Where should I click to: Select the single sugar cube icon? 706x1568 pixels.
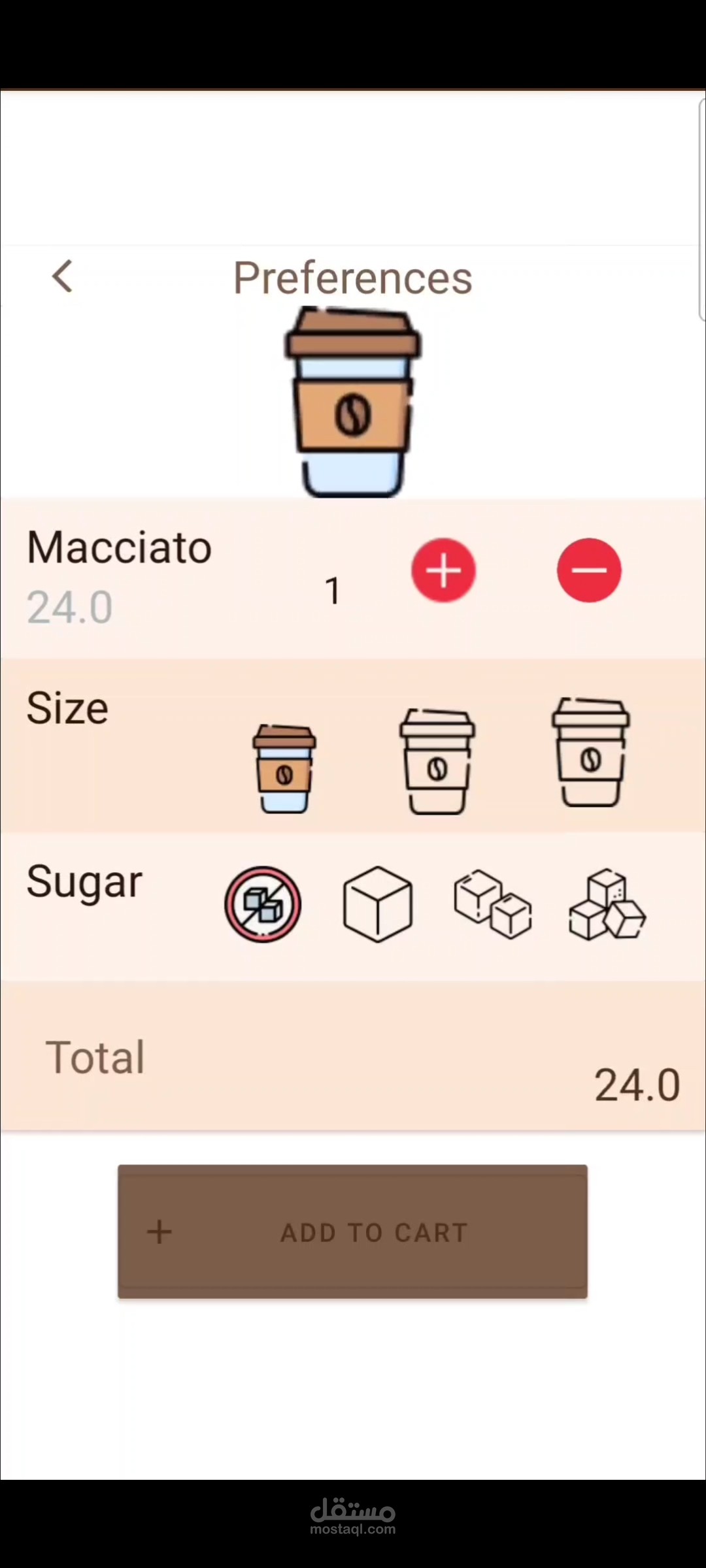tap(377, 904)
